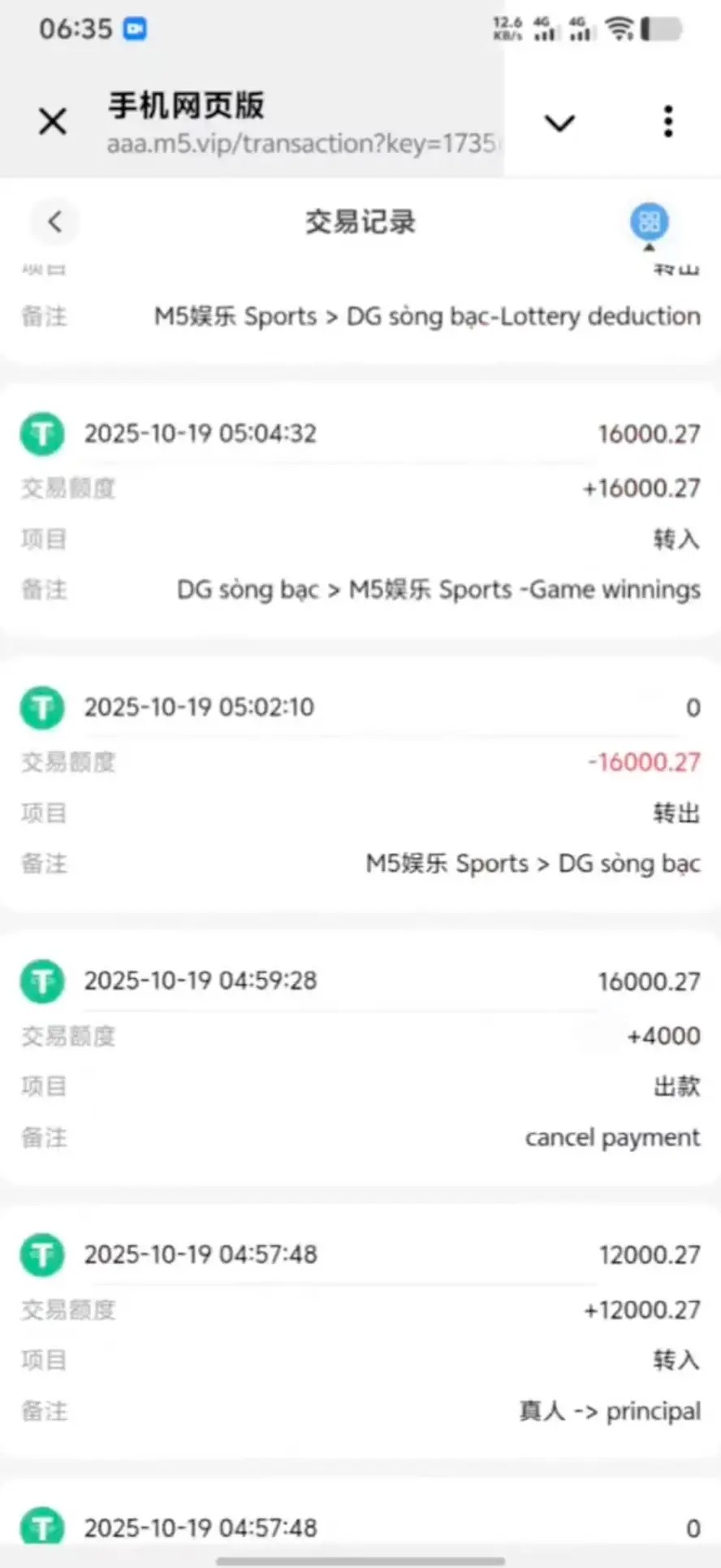Expand the browser dropdown chevron
Viewport: 721px width, 1568px height.
[559, 123]
